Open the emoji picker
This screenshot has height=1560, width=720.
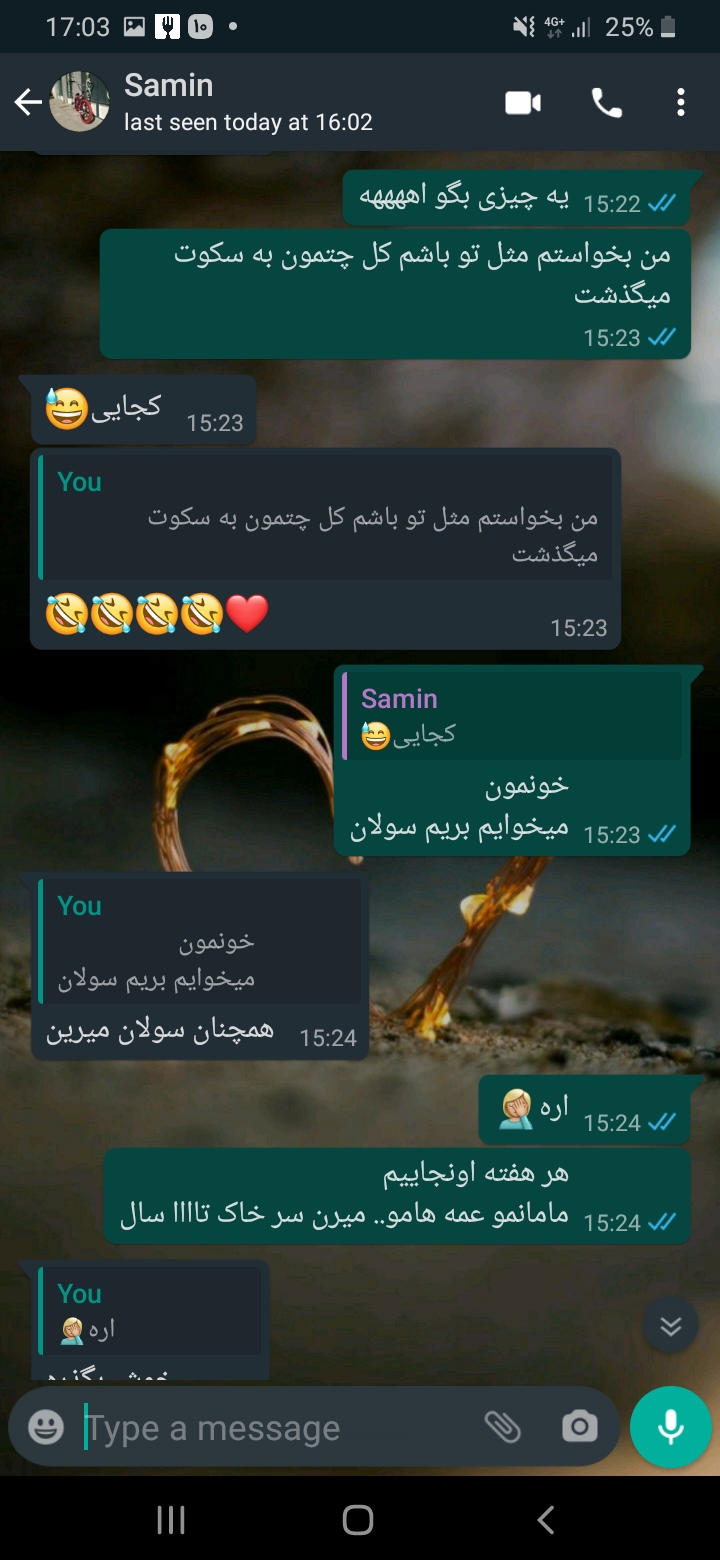tap(46, 1427)
